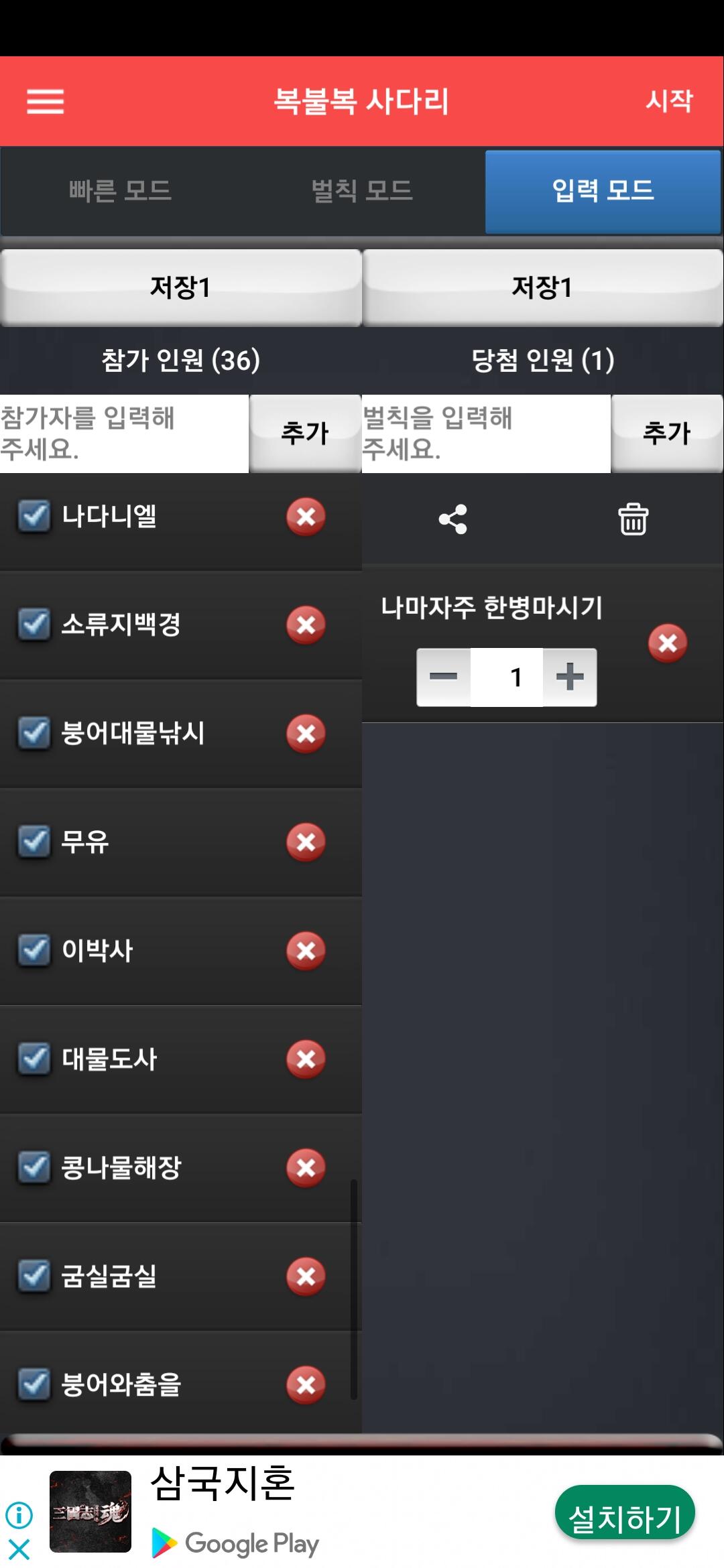Screen dimensions: 724x1568
Task: Delete all penalties with the trash icon
Action: 633,519
